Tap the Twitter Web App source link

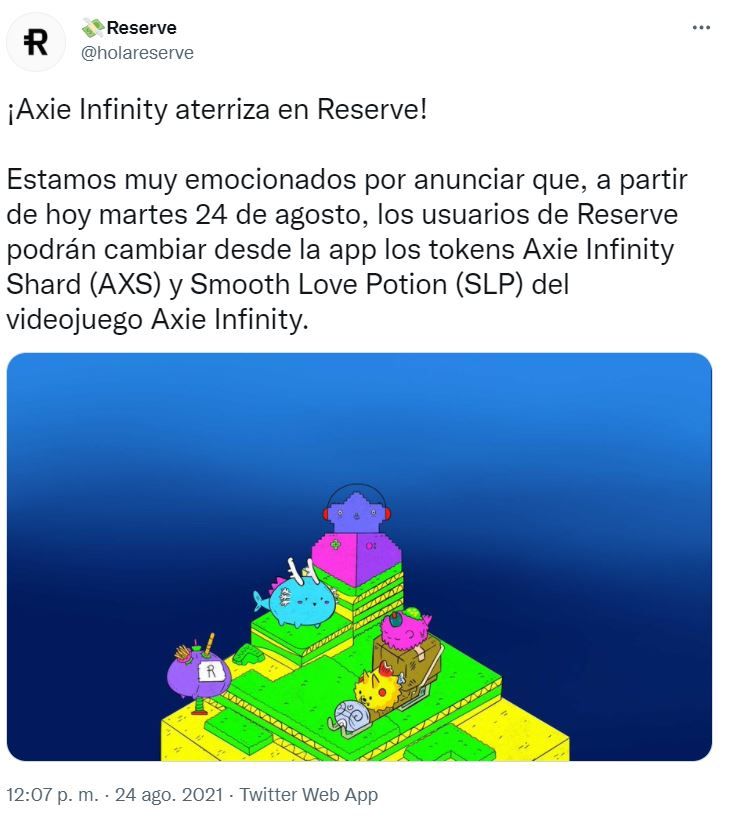click(x=308, y=796)
